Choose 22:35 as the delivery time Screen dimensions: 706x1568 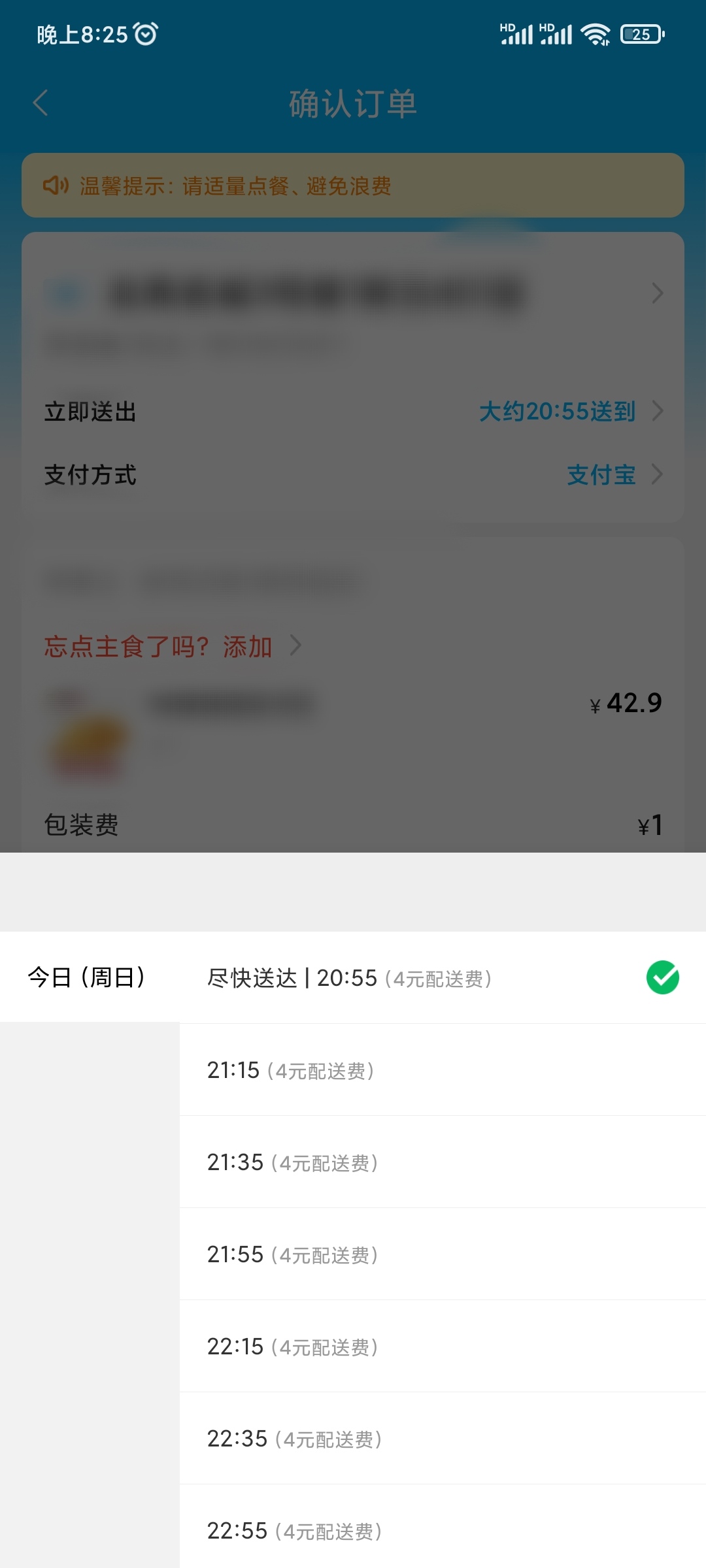point(294,1437)
